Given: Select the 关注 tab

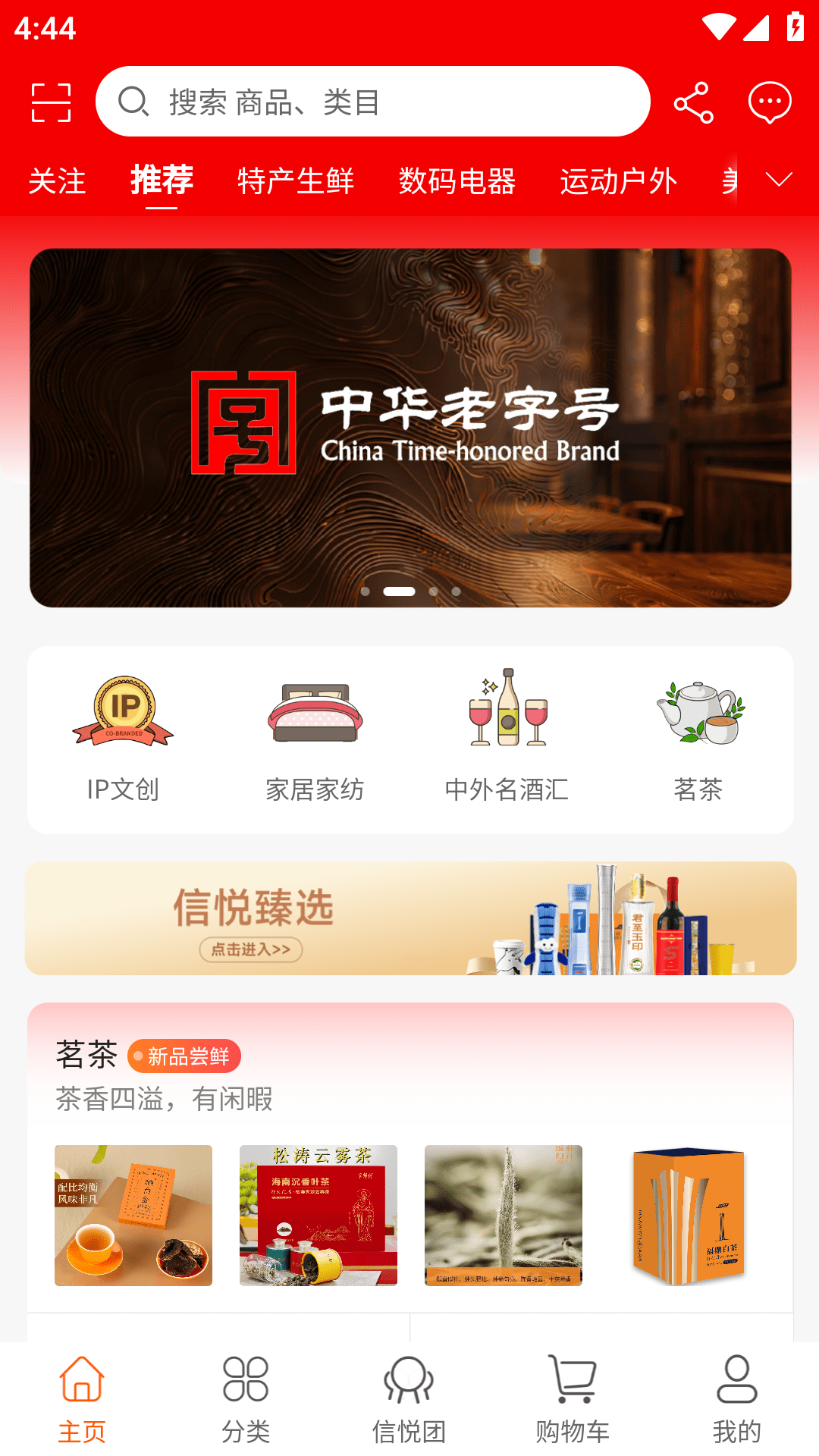Looking at the screenshot, I should pyautogui.click(x=57, y=180).
